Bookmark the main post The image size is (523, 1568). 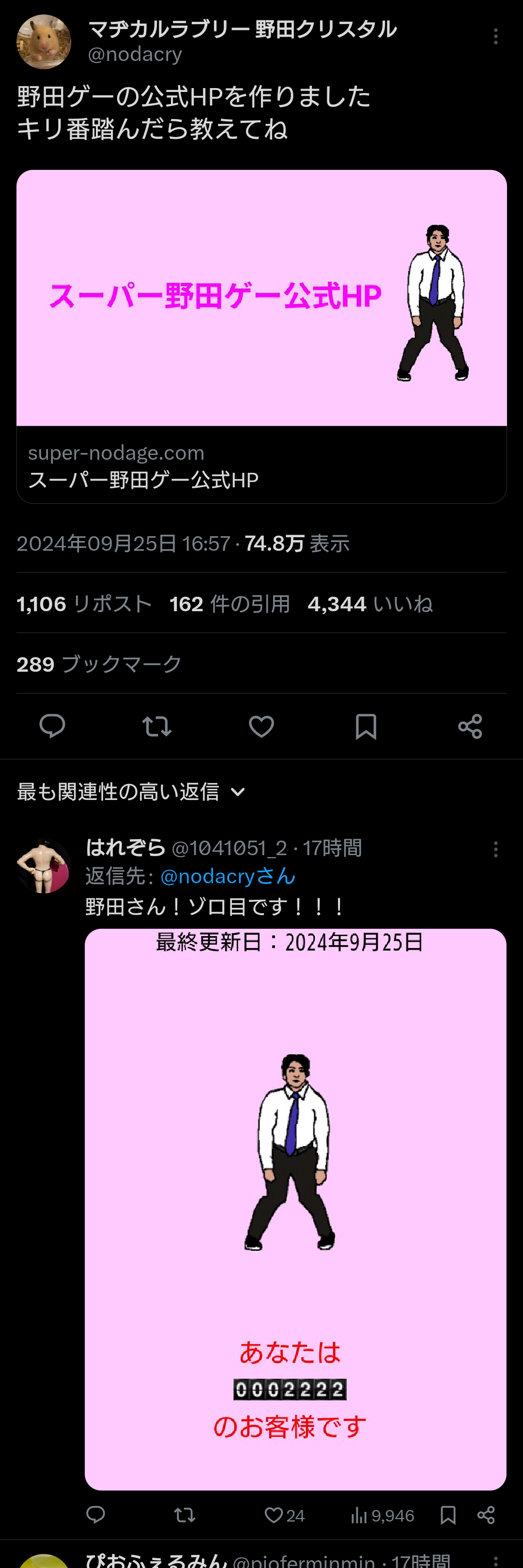point(365,726)
